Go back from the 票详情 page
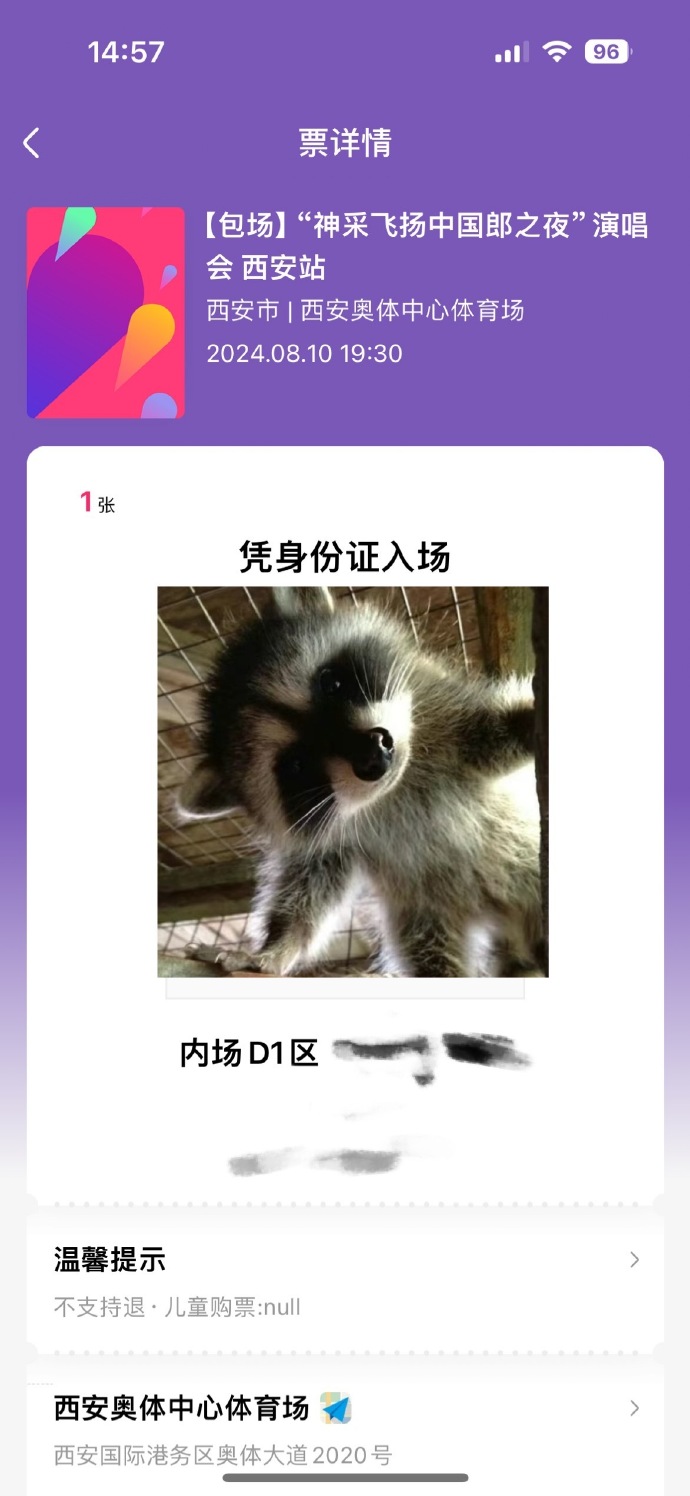690x1496 pixels. [x=32, y=143]
